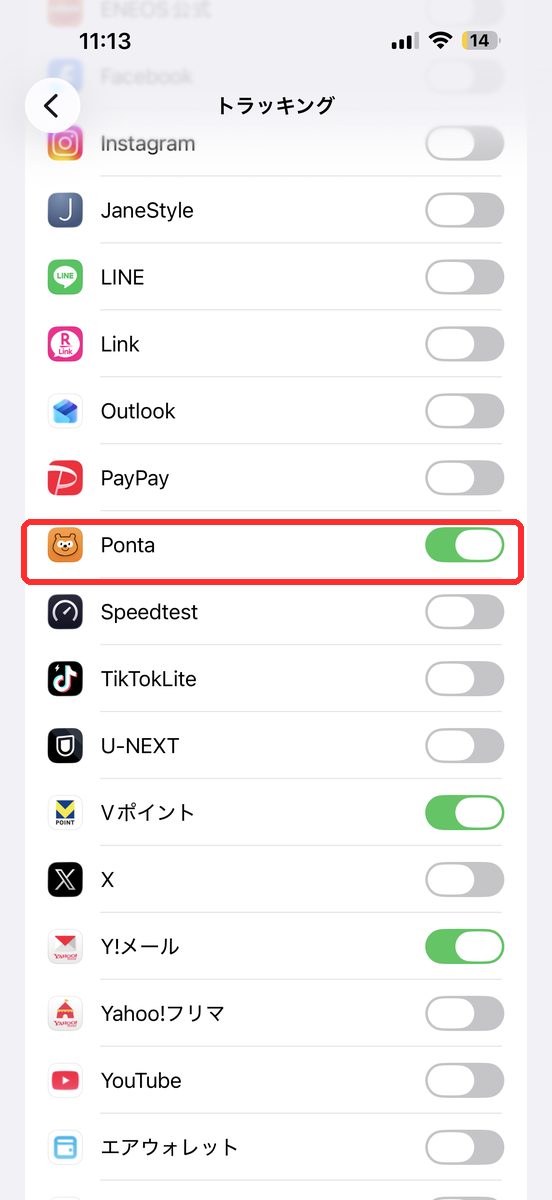Disable tracking for Ponta
Viewport: 552px width, 1200px height.
tap(465, 545)
